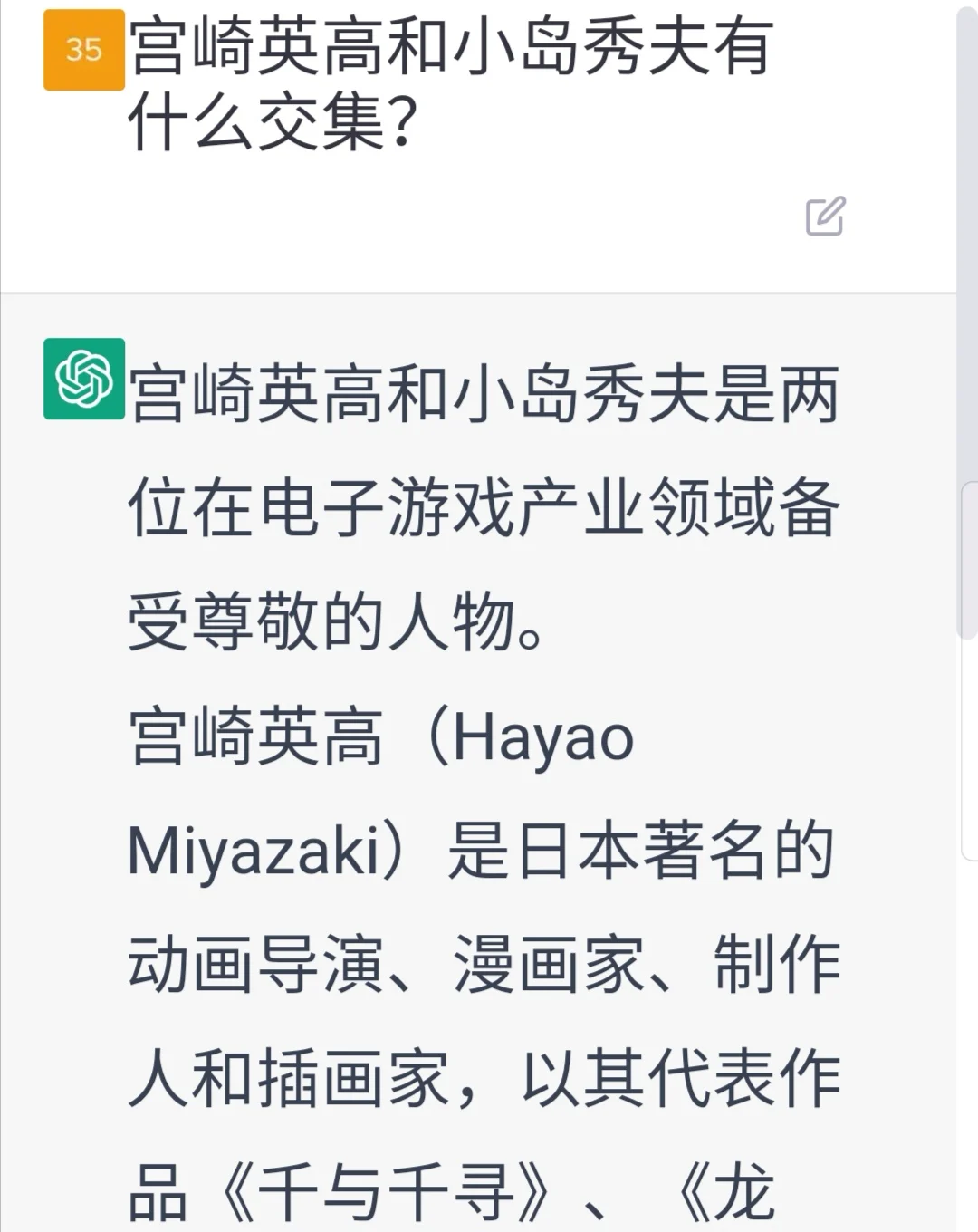Screen dimensions: 978x1232
Task: Edit the question about 宫崎英高 and 小岛秀夫
Action: coord(825,217)
